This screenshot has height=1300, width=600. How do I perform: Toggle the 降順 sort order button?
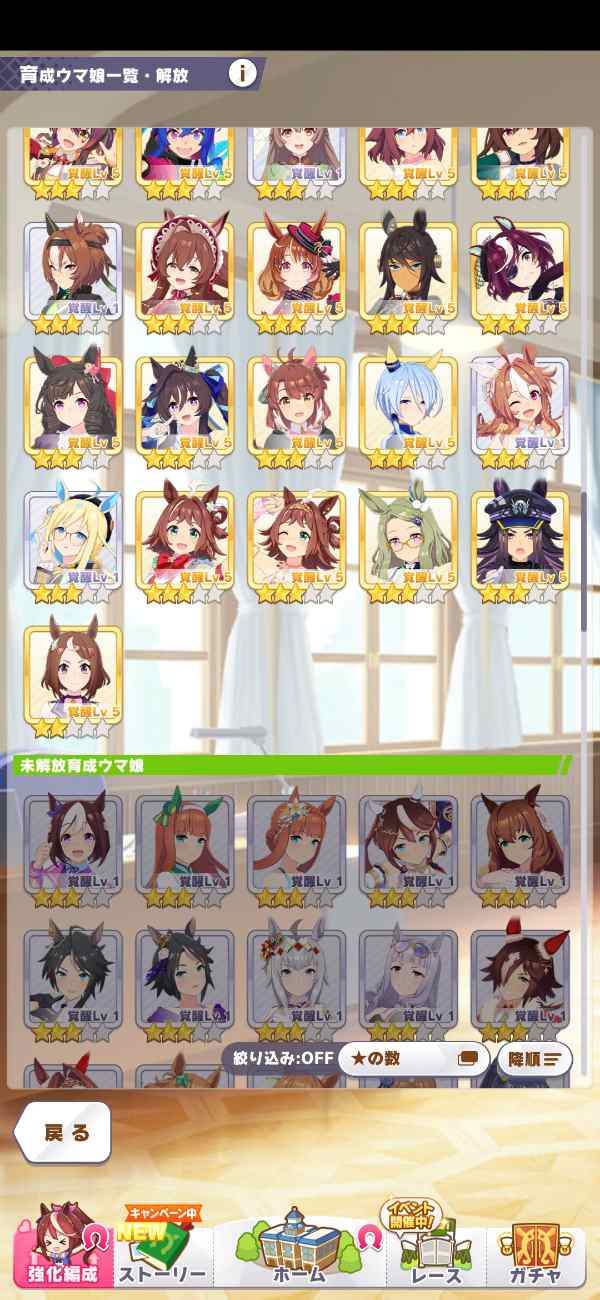tap(534, 1058)
